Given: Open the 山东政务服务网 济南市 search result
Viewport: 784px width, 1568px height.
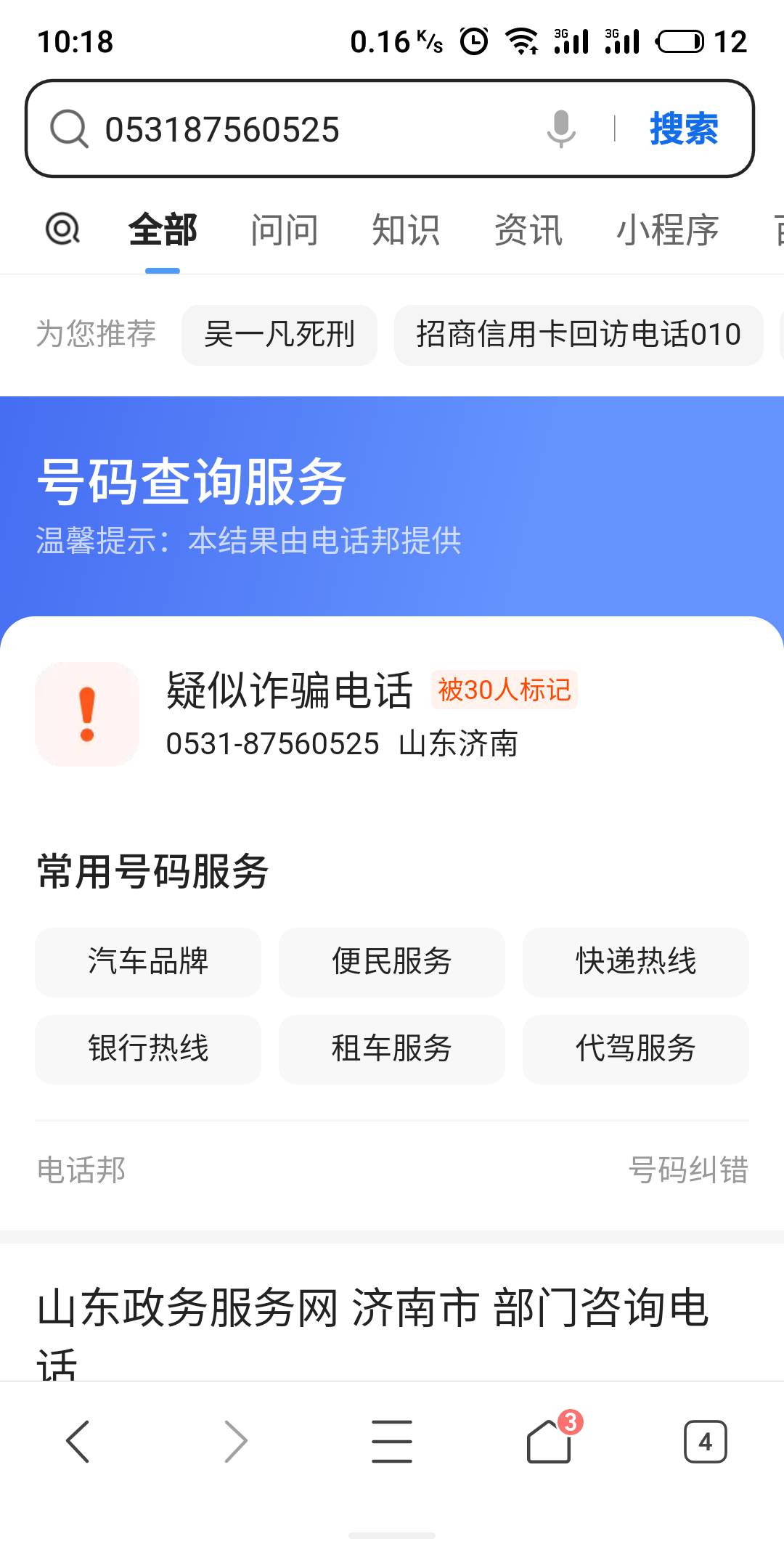Looking at the screenshot, I should tap(373, 1333).
